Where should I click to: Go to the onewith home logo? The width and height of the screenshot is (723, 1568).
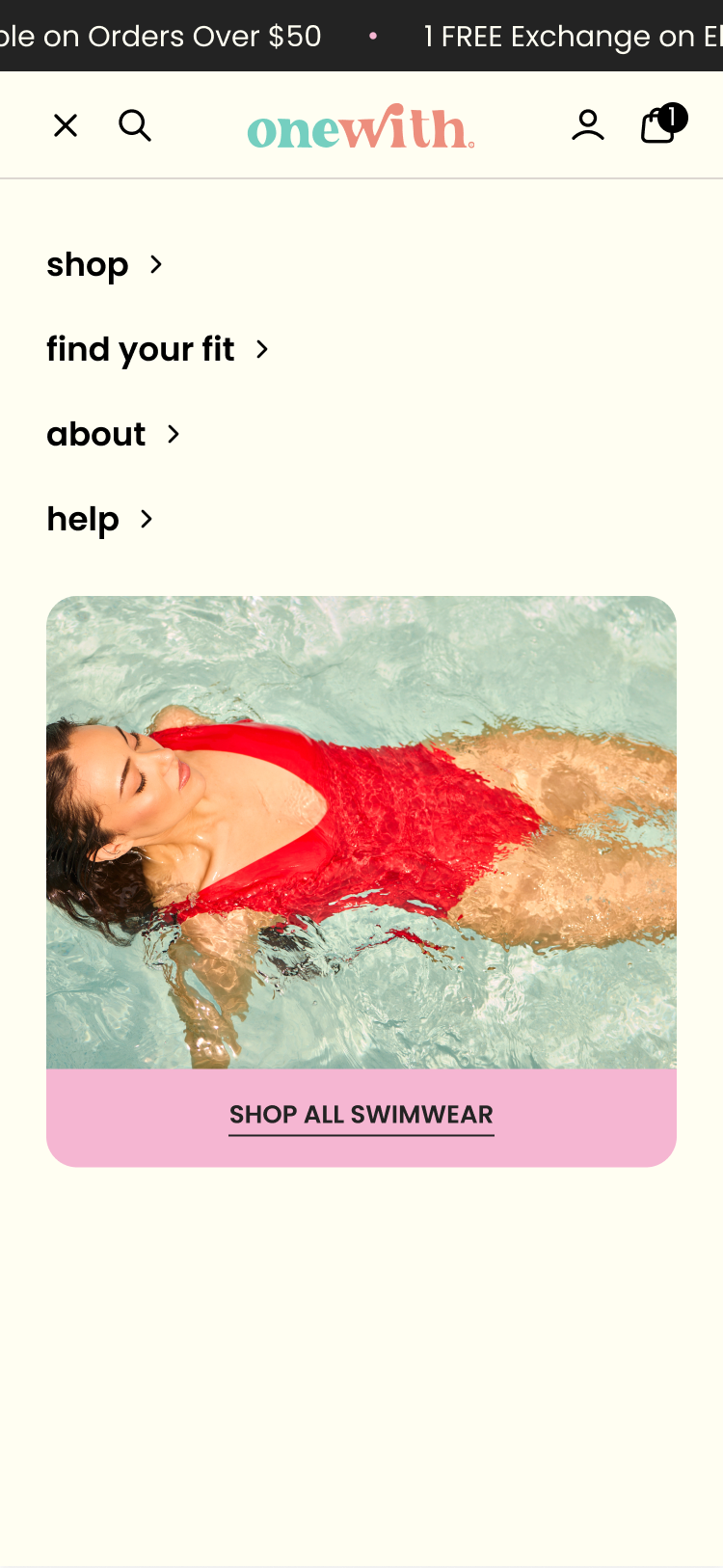click(361, 127)
